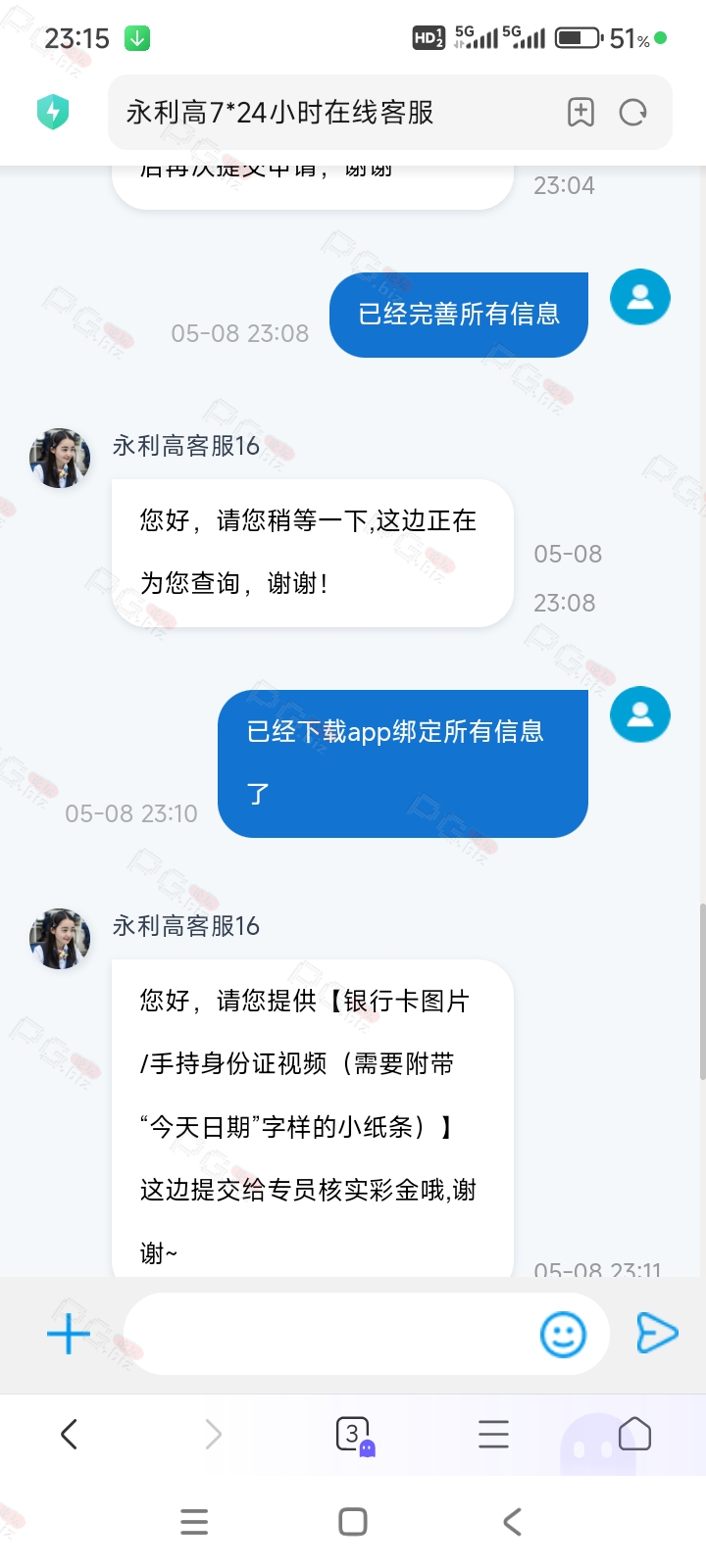Tap the system home square button
Image resolution: width=706 pixels, height=1568 pixels.
(x=353, y=1522)
